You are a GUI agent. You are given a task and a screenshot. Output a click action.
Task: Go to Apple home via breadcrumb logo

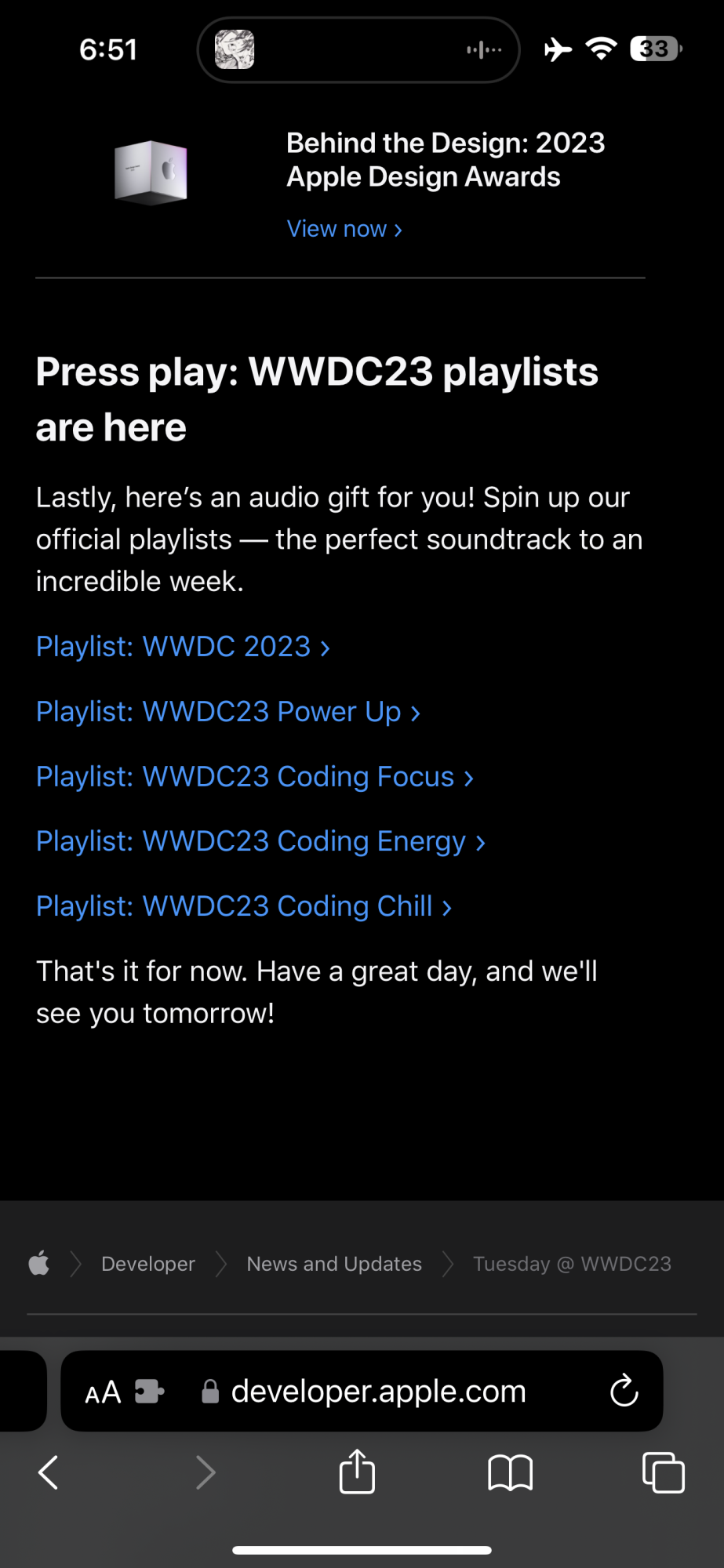coord(39,1264)
